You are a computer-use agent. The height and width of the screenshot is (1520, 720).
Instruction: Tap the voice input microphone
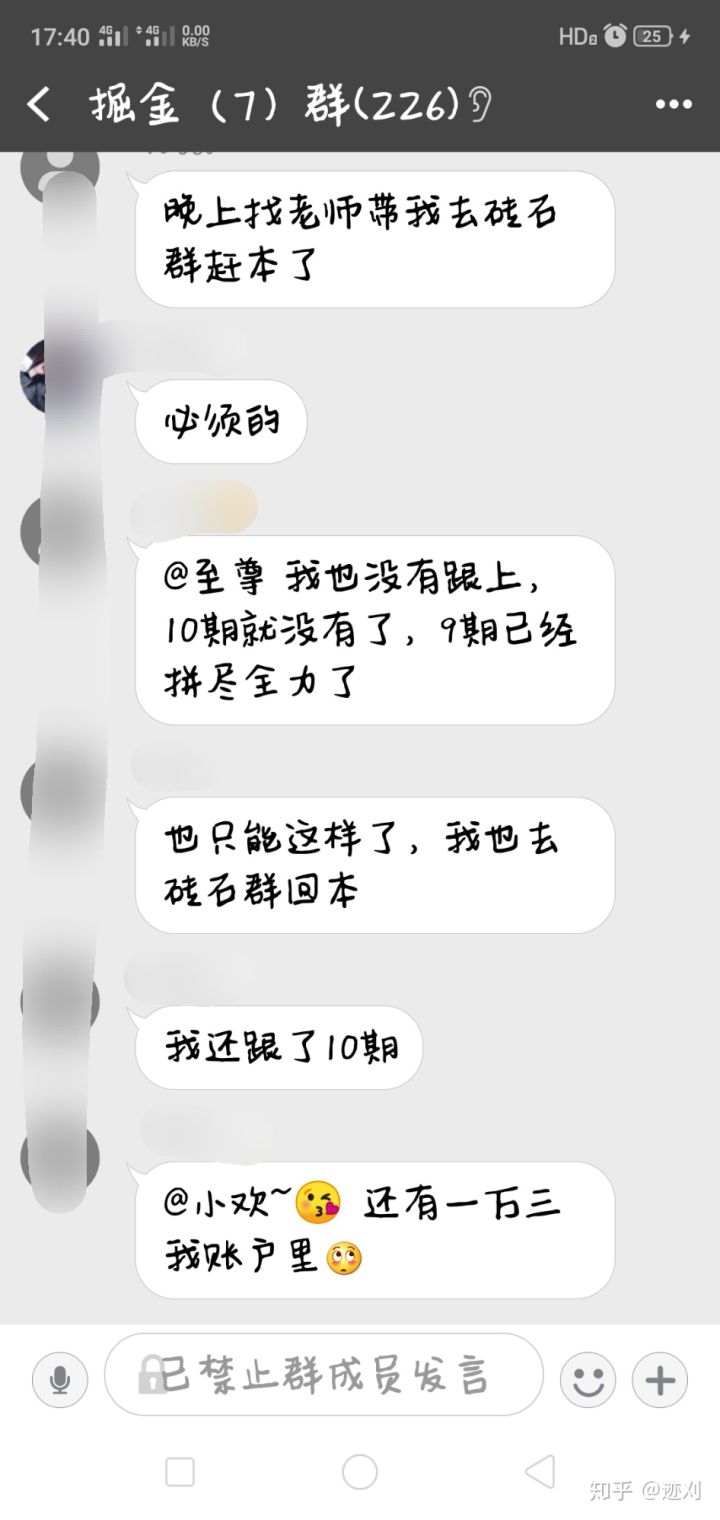pos(60,1381)
